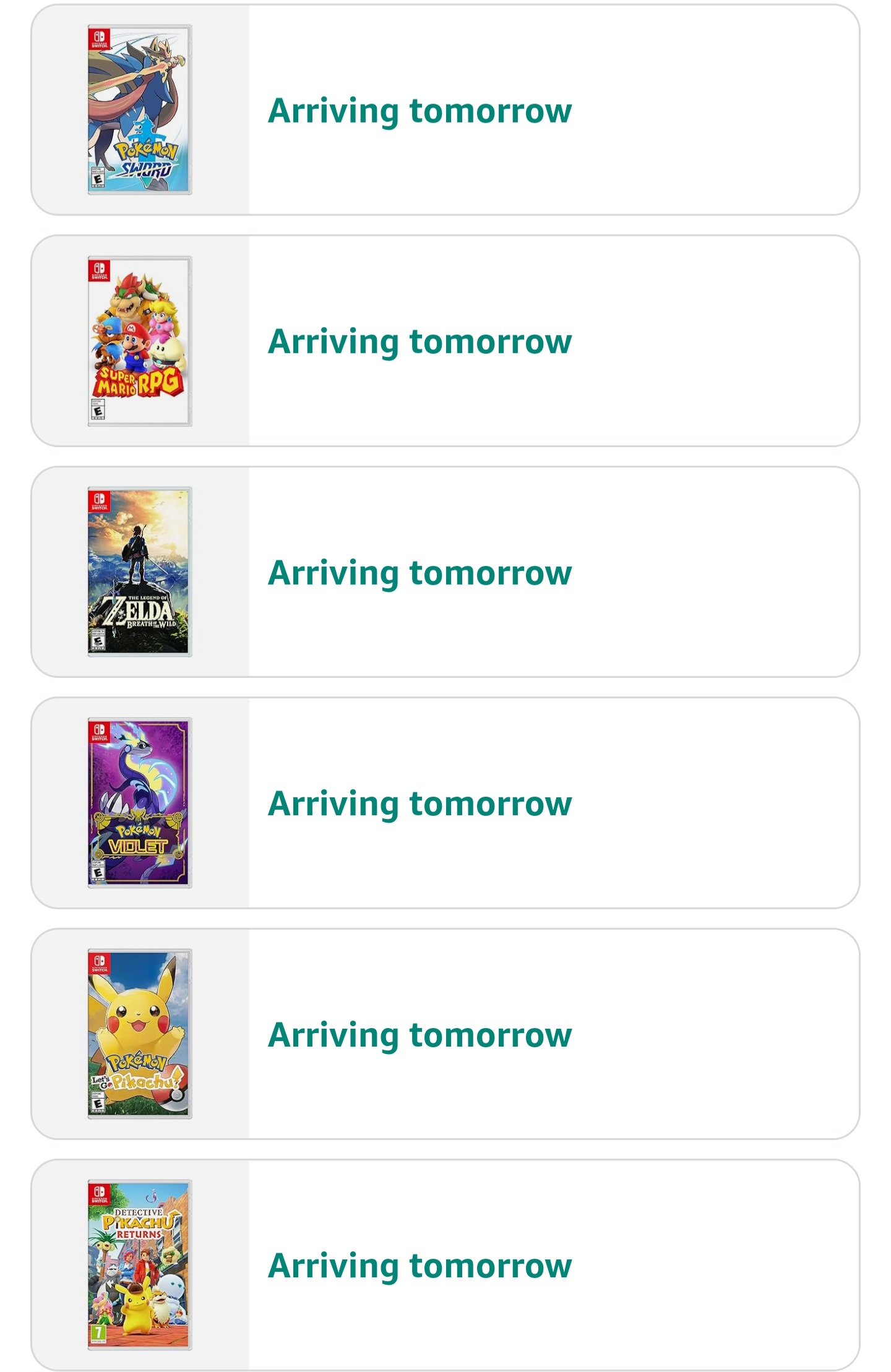Image resolution: width=891 pixels, height=1372 pixels.
Task: View the Super Mario RPG order
Action: tap(445, 341)
